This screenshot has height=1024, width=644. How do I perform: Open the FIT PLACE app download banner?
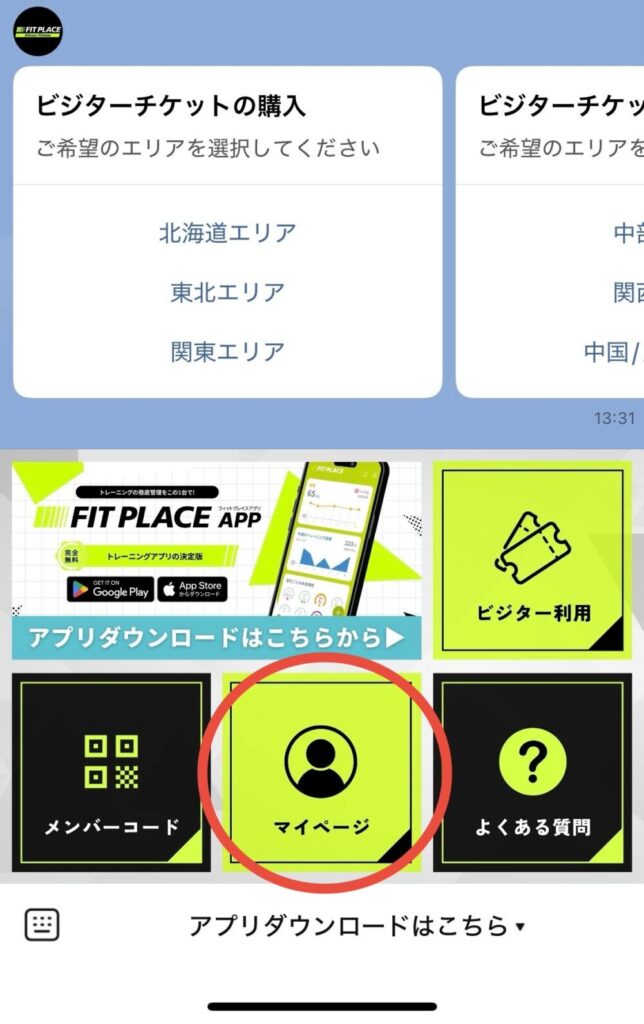(x=216, y=560)
